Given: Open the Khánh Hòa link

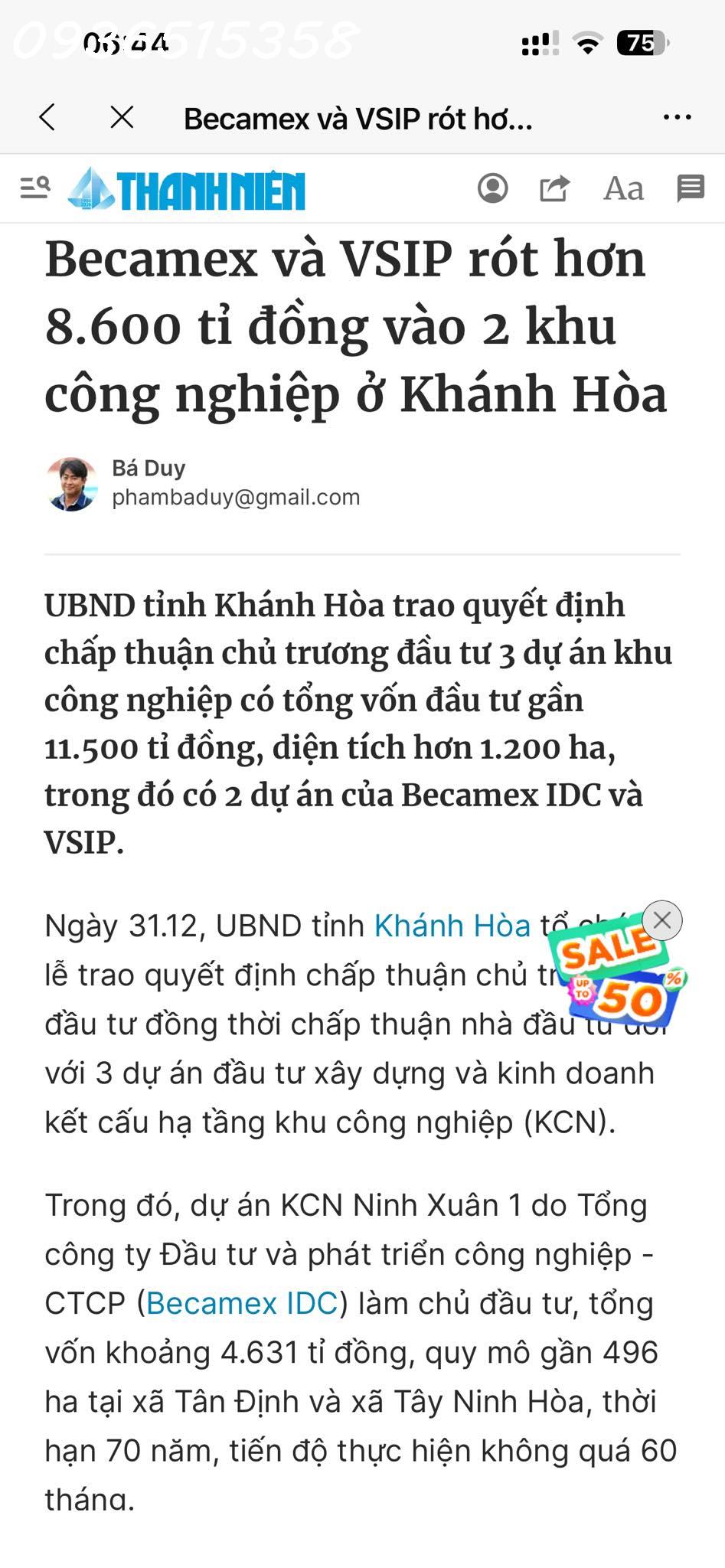Looking at the screenshot, I should [452, 926].
